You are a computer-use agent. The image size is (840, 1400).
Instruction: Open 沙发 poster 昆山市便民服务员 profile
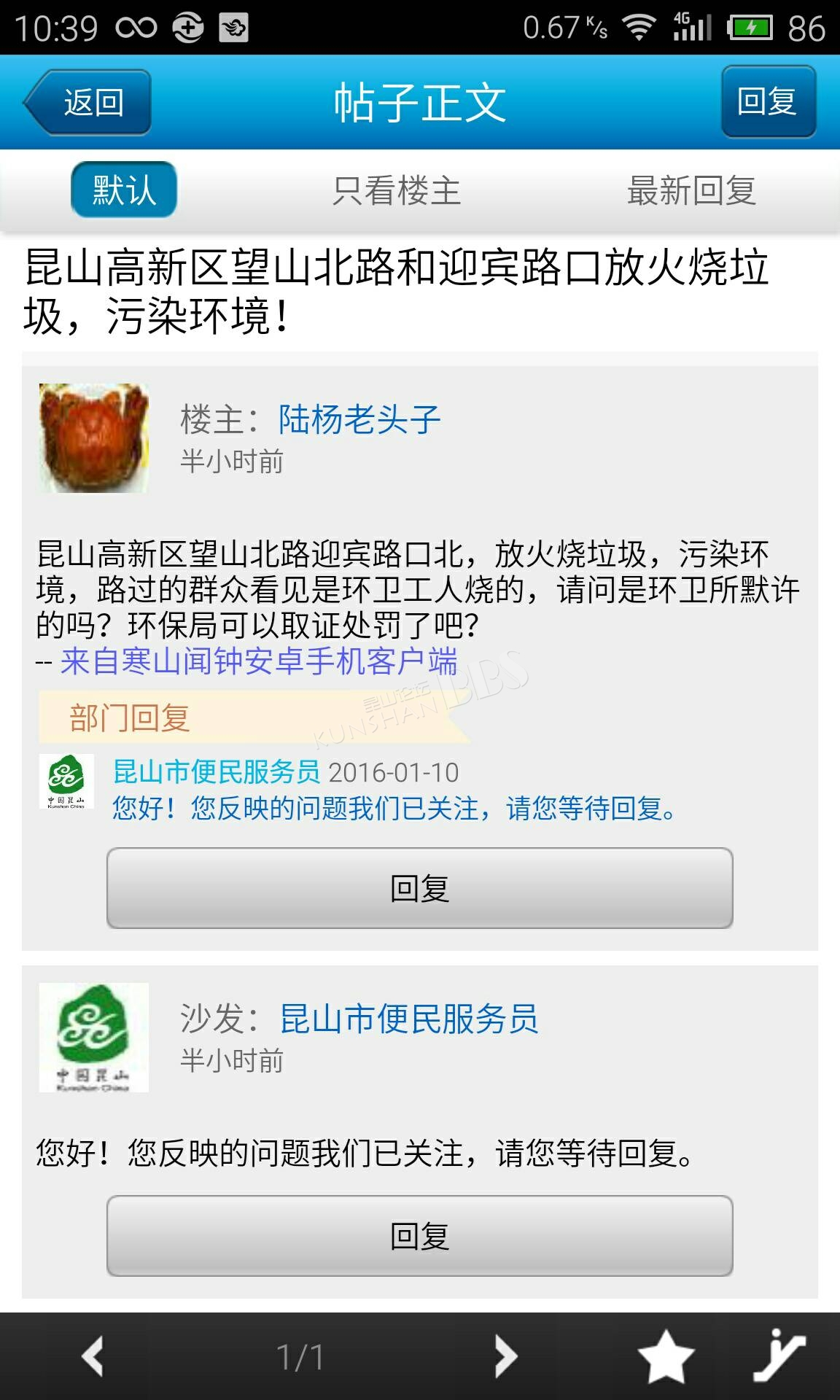click(409, 1019)
